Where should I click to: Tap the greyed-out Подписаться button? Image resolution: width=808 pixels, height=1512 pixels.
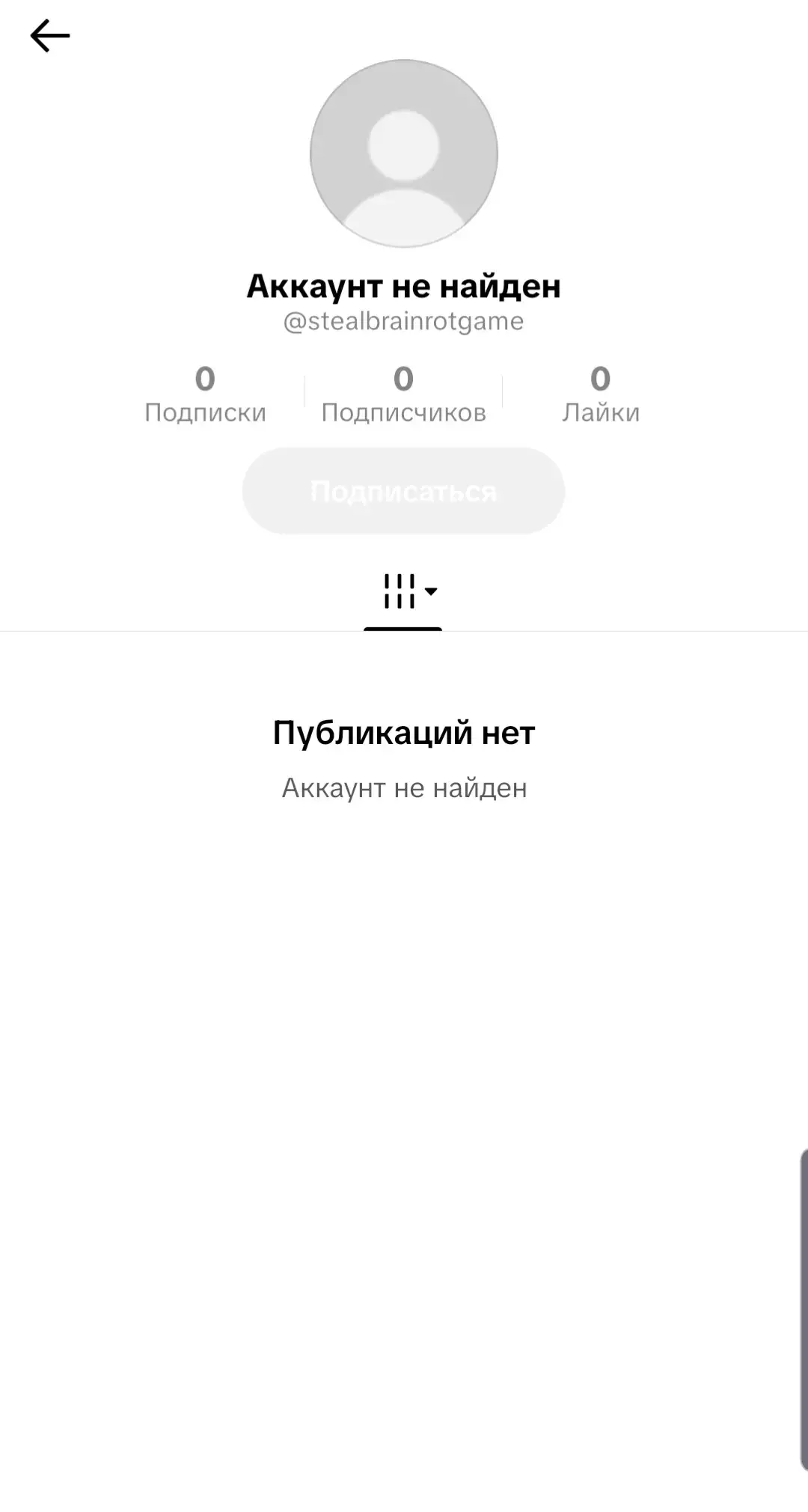[x=403, y=491]
